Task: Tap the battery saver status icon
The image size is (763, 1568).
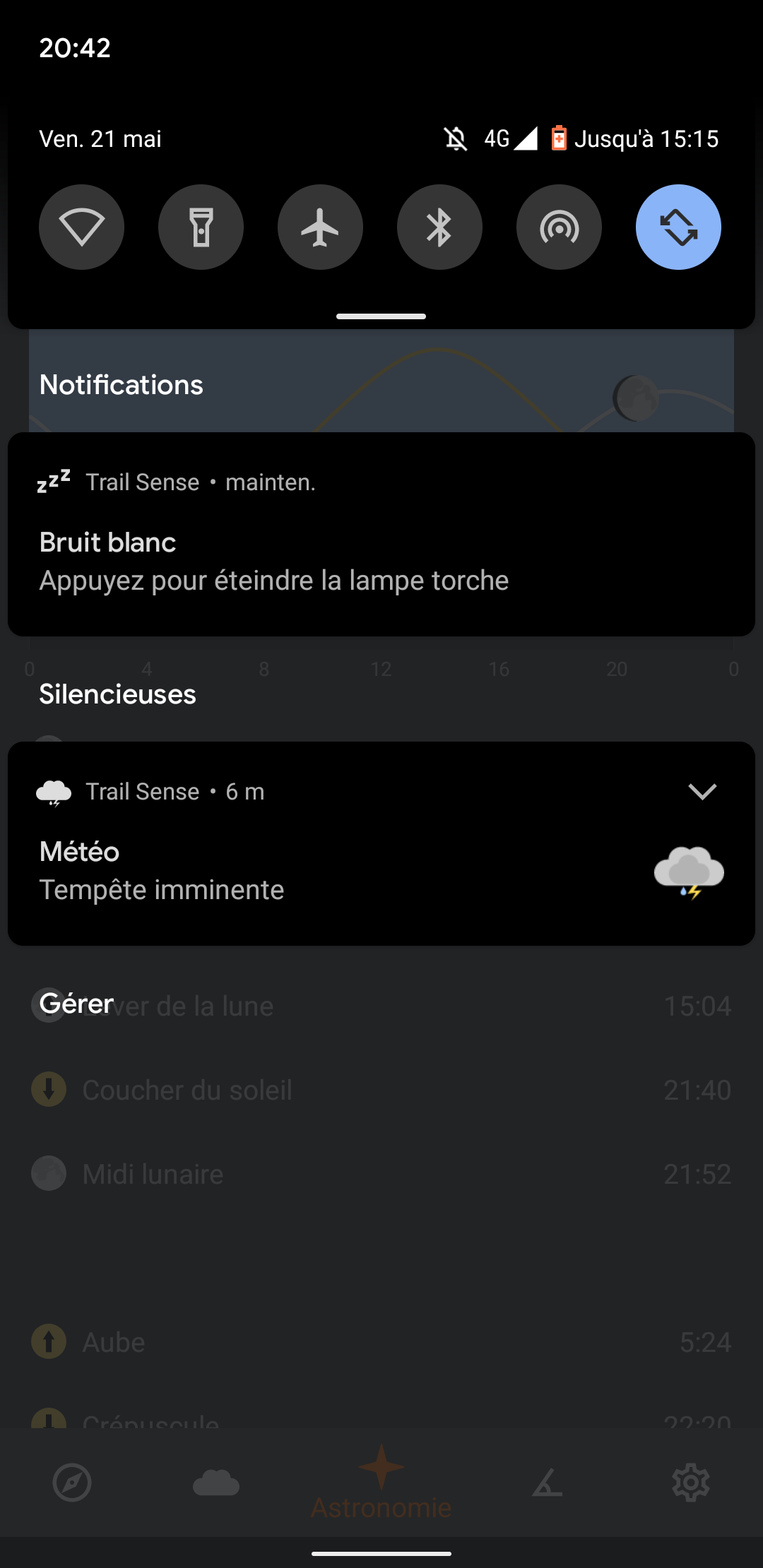Action: tap(558, 138)
